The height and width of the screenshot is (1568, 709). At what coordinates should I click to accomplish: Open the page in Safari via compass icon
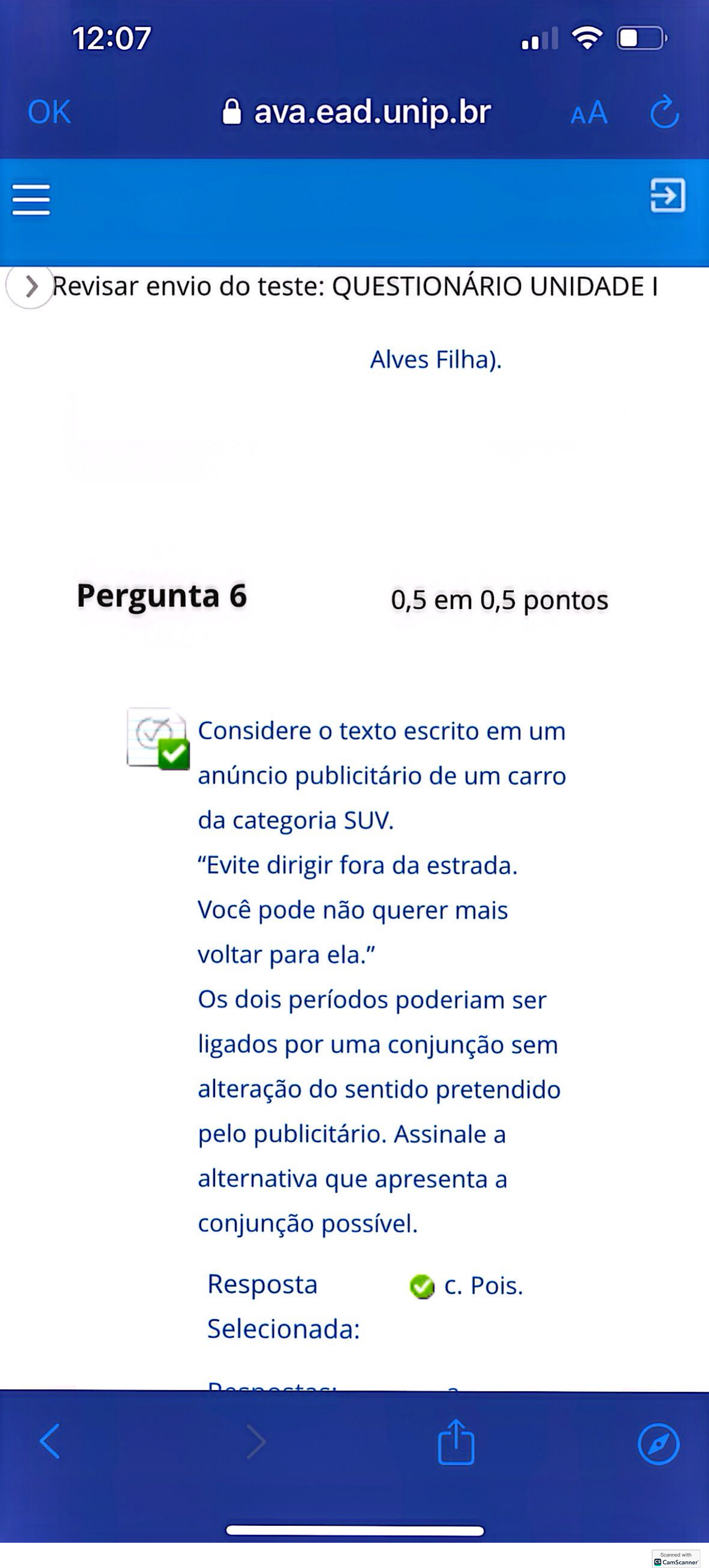659,1443
